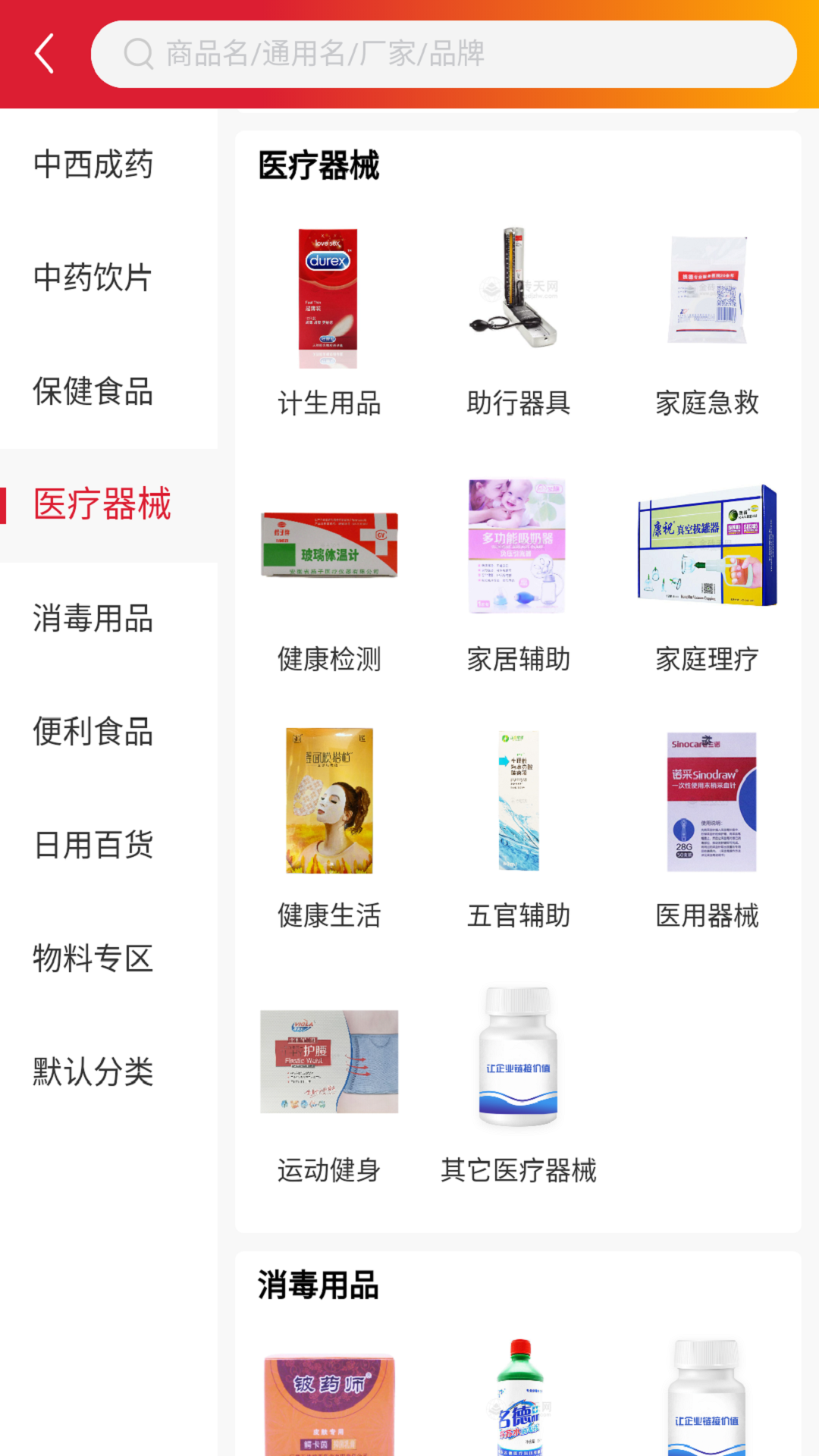Open the 计生用品 category thumbnail
The image size is (819, 1456).
329,296
